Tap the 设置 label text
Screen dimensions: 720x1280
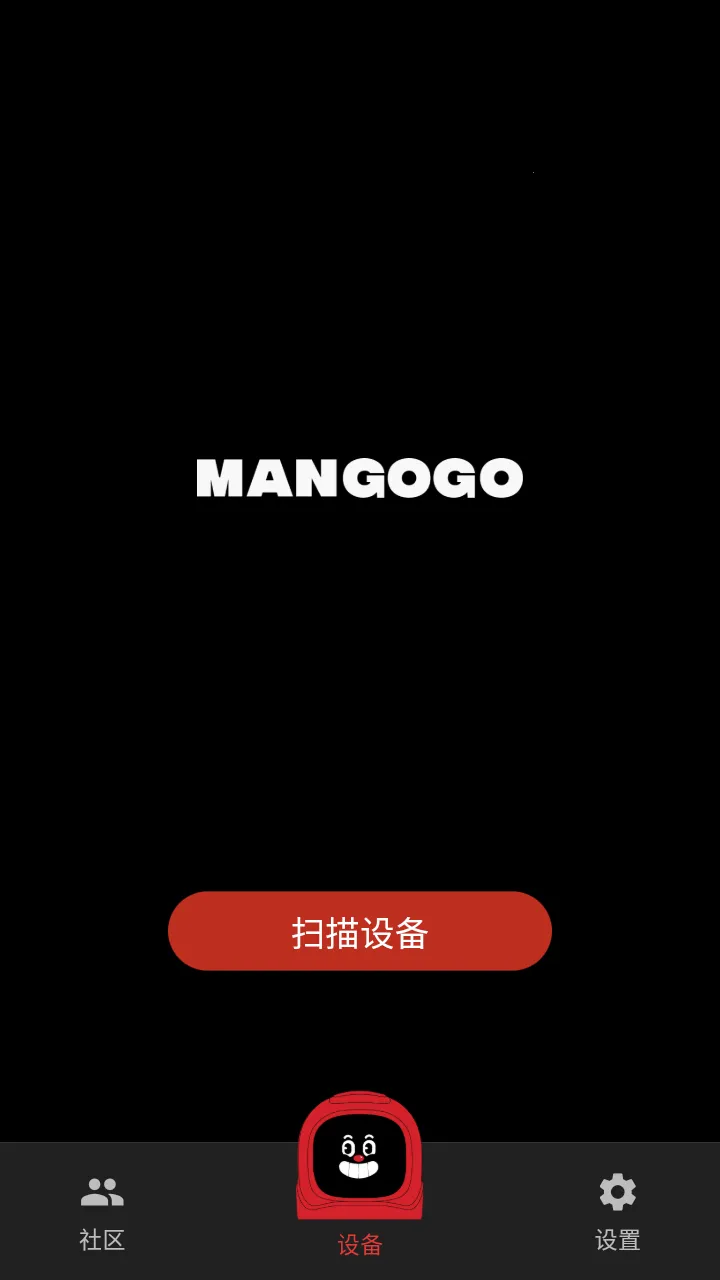coord(617,1241)
